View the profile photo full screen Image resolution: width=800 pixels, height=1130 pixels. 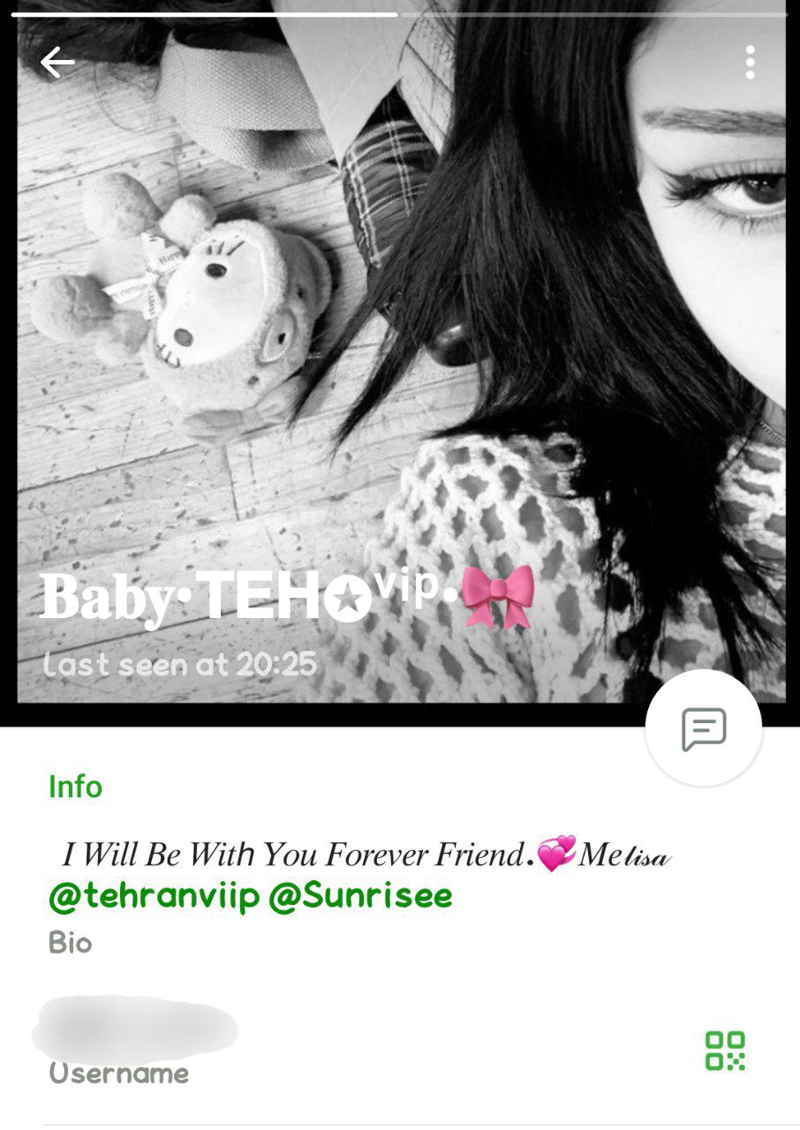coord(400,350)
